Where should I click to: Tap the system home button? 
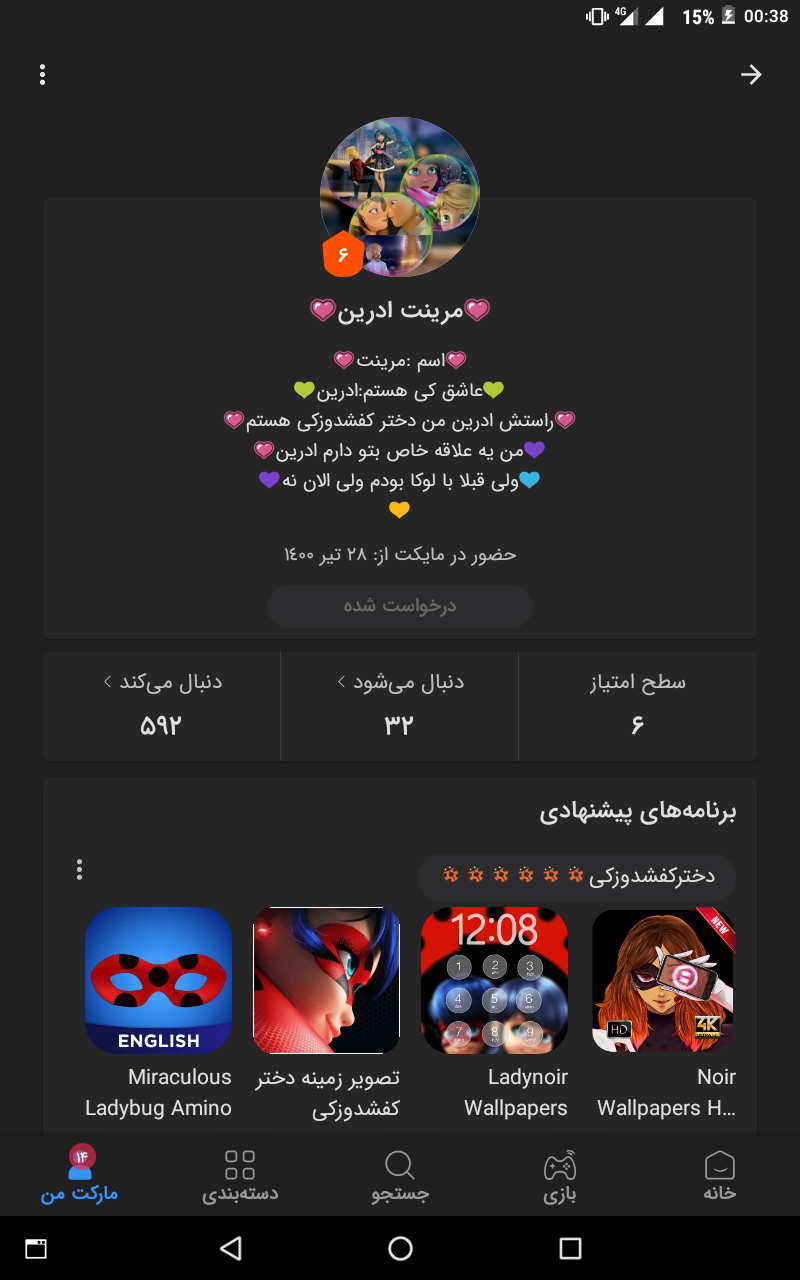click(x=400, y=1248)
